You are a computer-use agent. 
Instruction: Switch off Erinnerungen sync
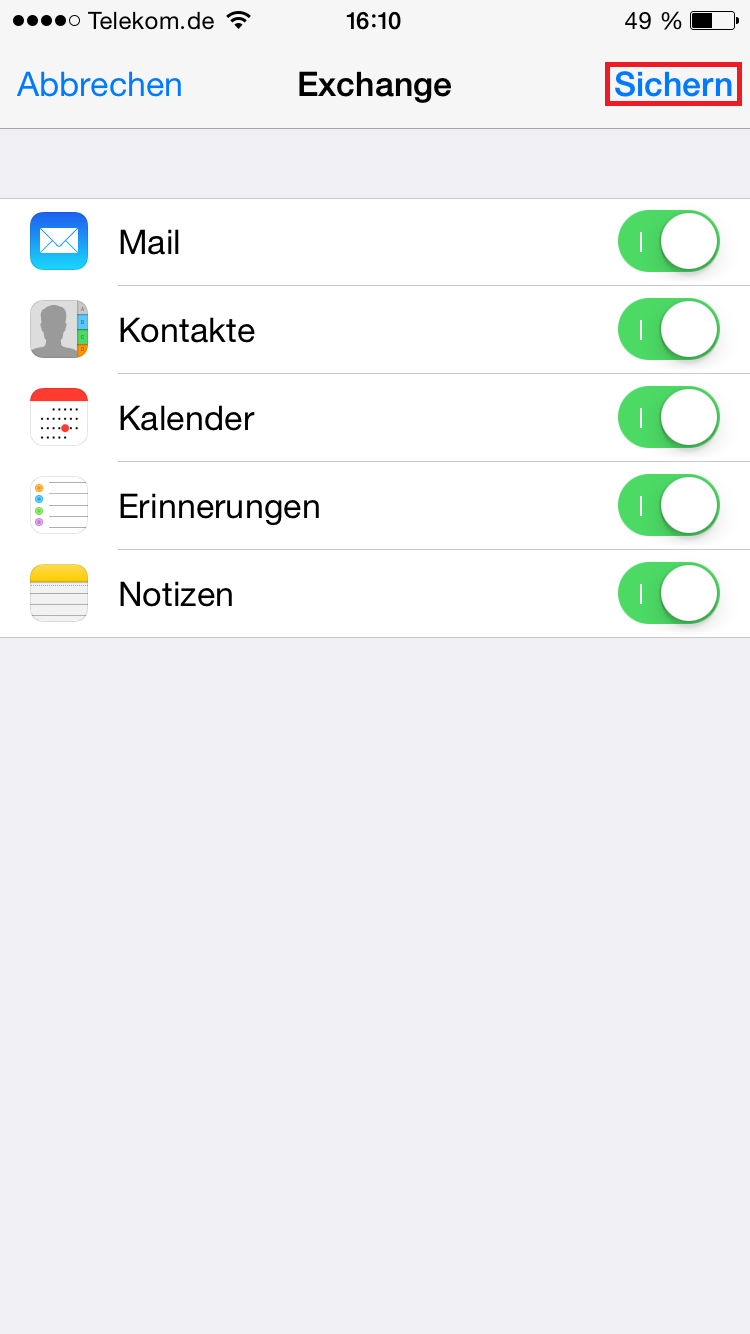[x=669, y=505]
